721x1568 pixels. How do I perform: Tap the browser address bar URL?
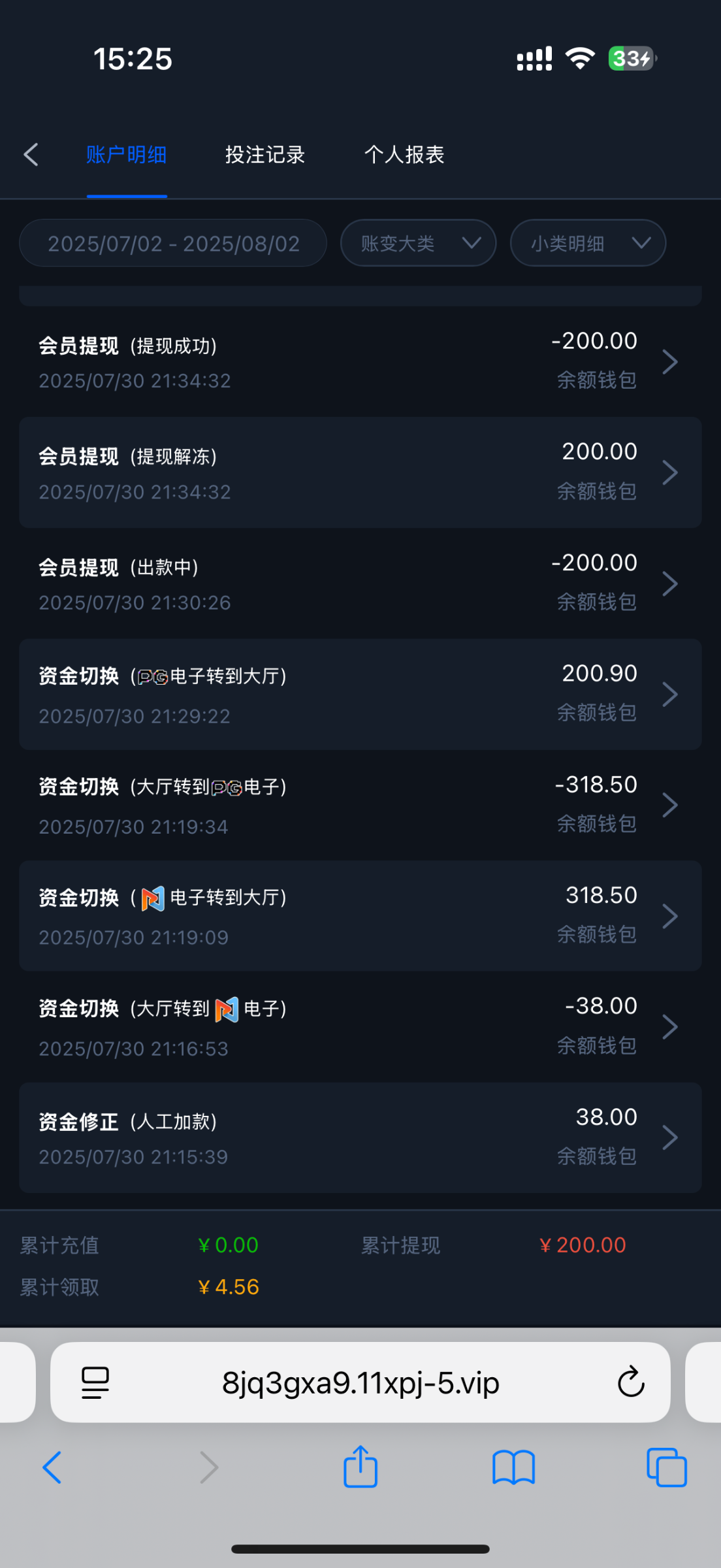360,1382
